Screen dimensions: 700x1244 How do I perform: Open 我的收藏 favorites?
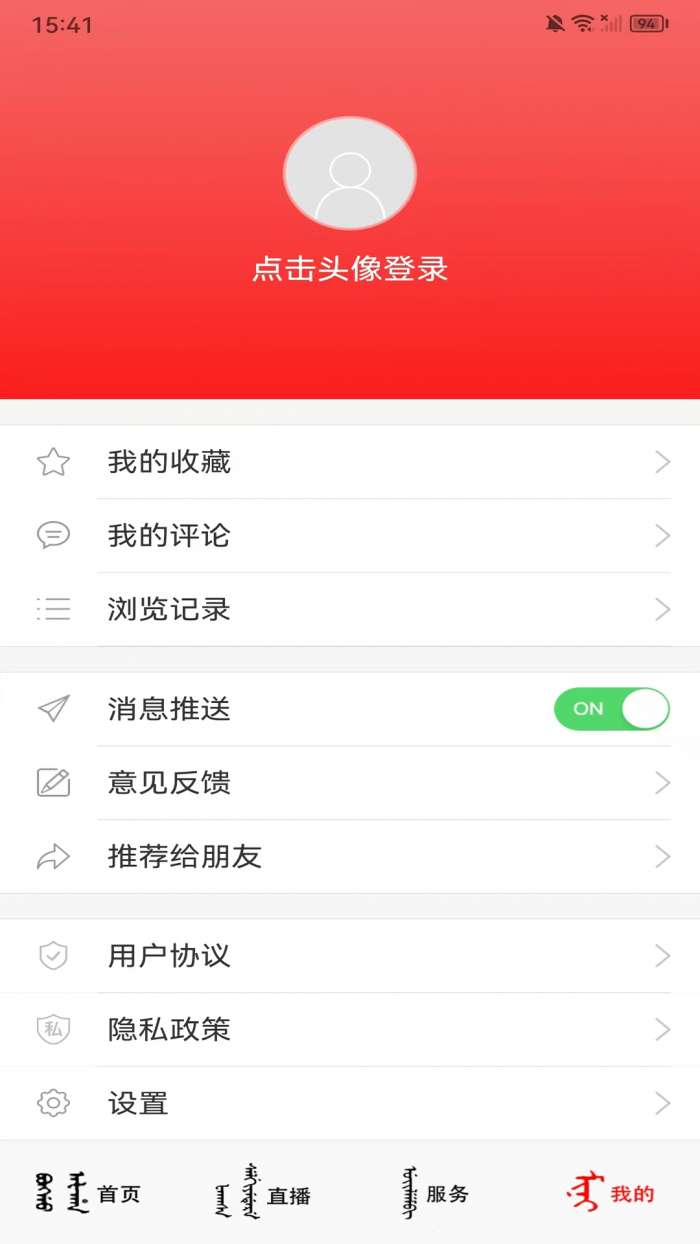(x=350, y=462)
